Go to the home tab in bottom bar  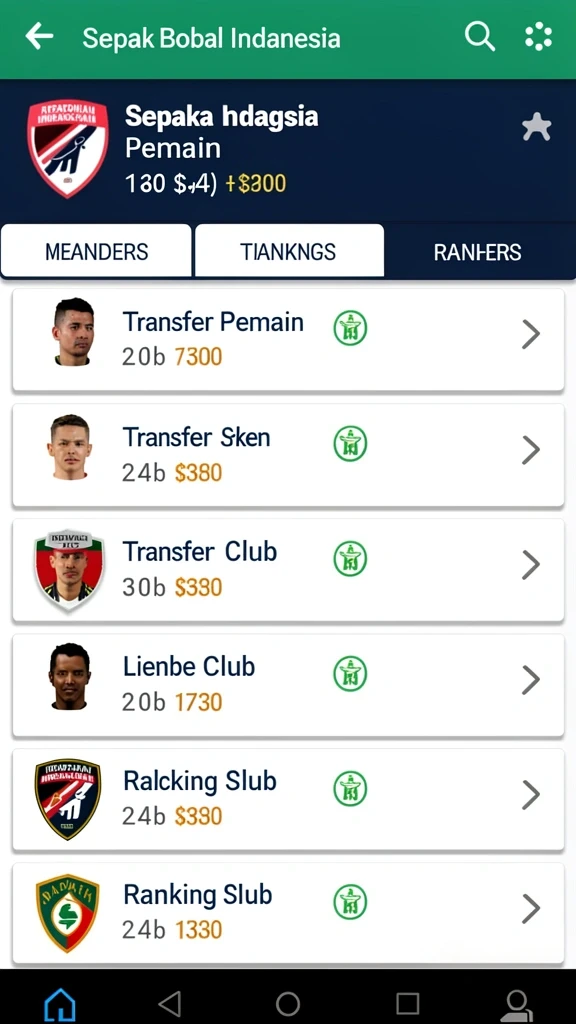tap(59, 1004)
